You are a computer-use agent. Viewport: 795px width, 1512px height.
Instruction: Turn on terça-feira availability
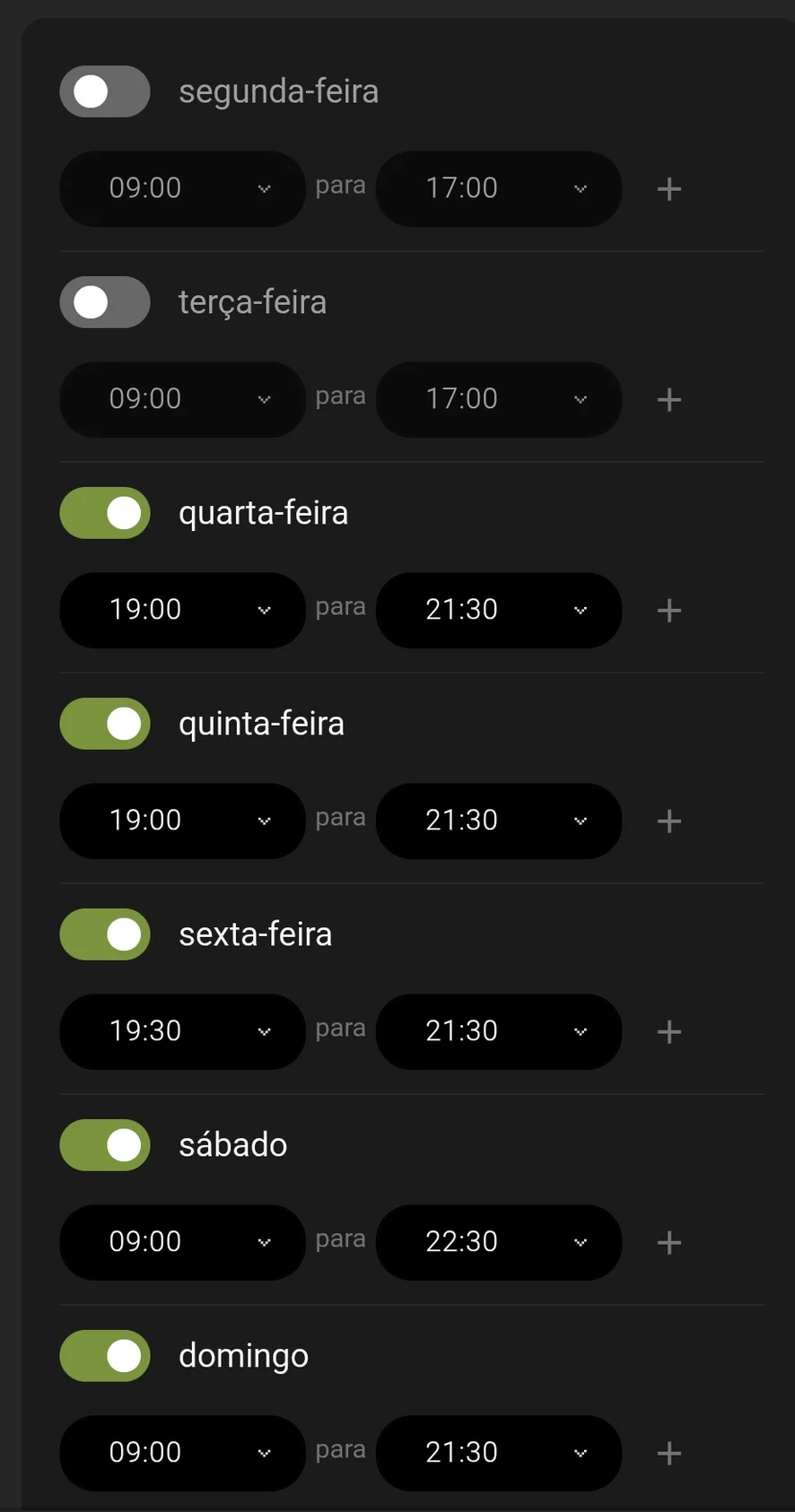(105, 302)
